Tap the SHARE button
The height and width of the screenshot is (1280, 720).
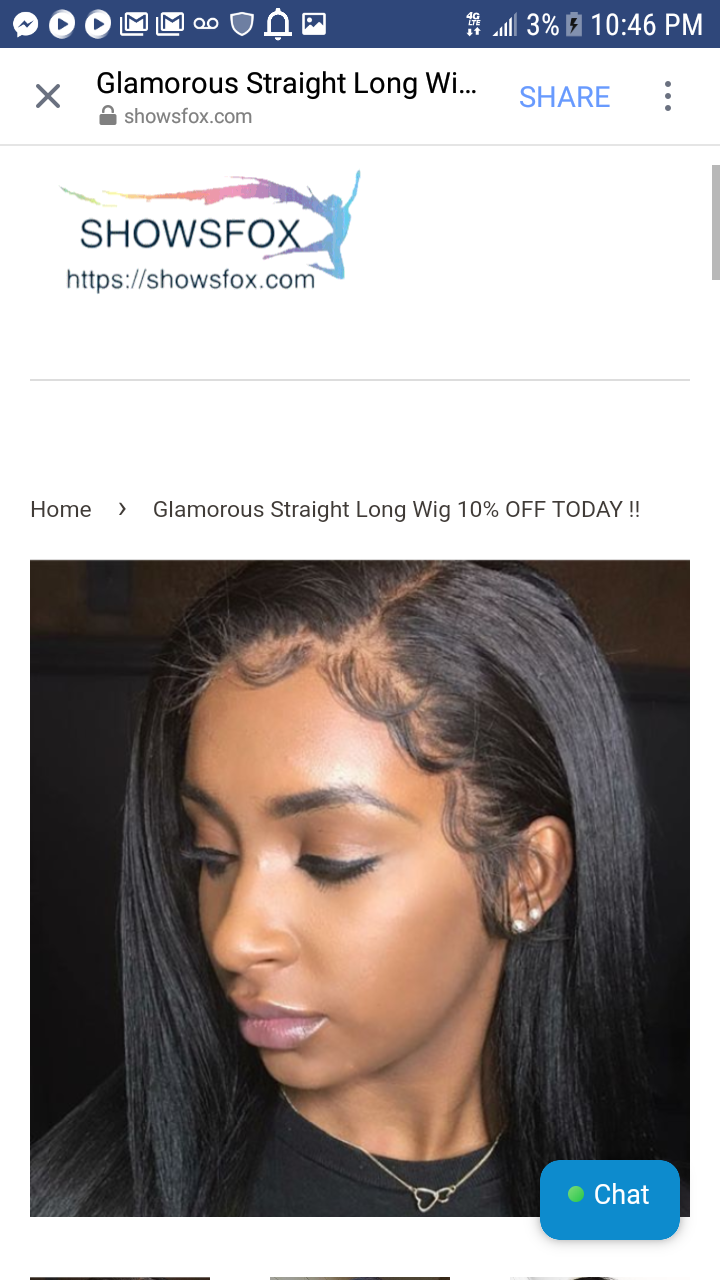click(x=564, y=97)
